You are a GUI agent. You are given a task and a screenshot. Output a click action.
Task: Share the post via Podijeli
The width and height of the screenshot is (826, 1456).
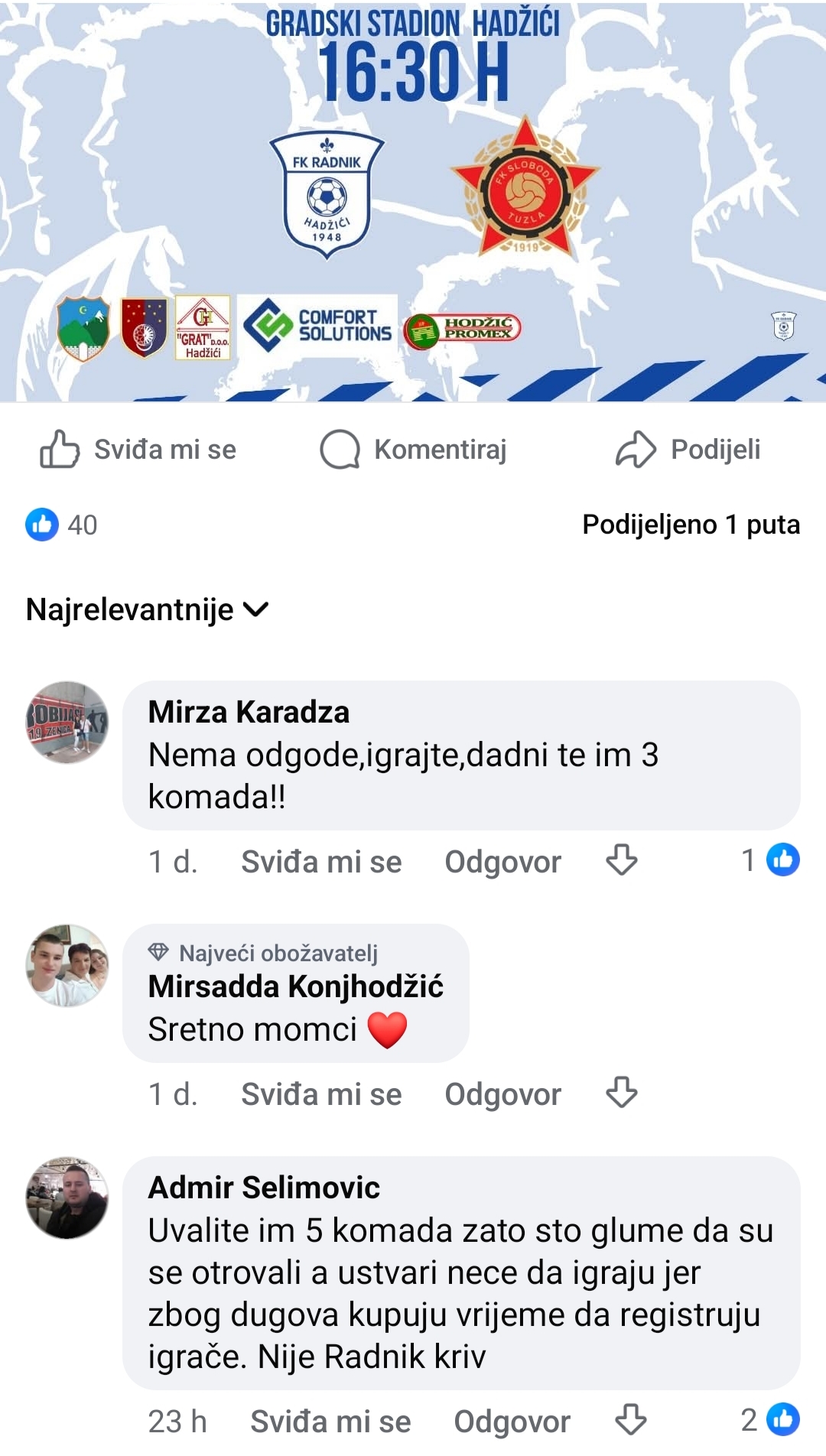point(688,450)
